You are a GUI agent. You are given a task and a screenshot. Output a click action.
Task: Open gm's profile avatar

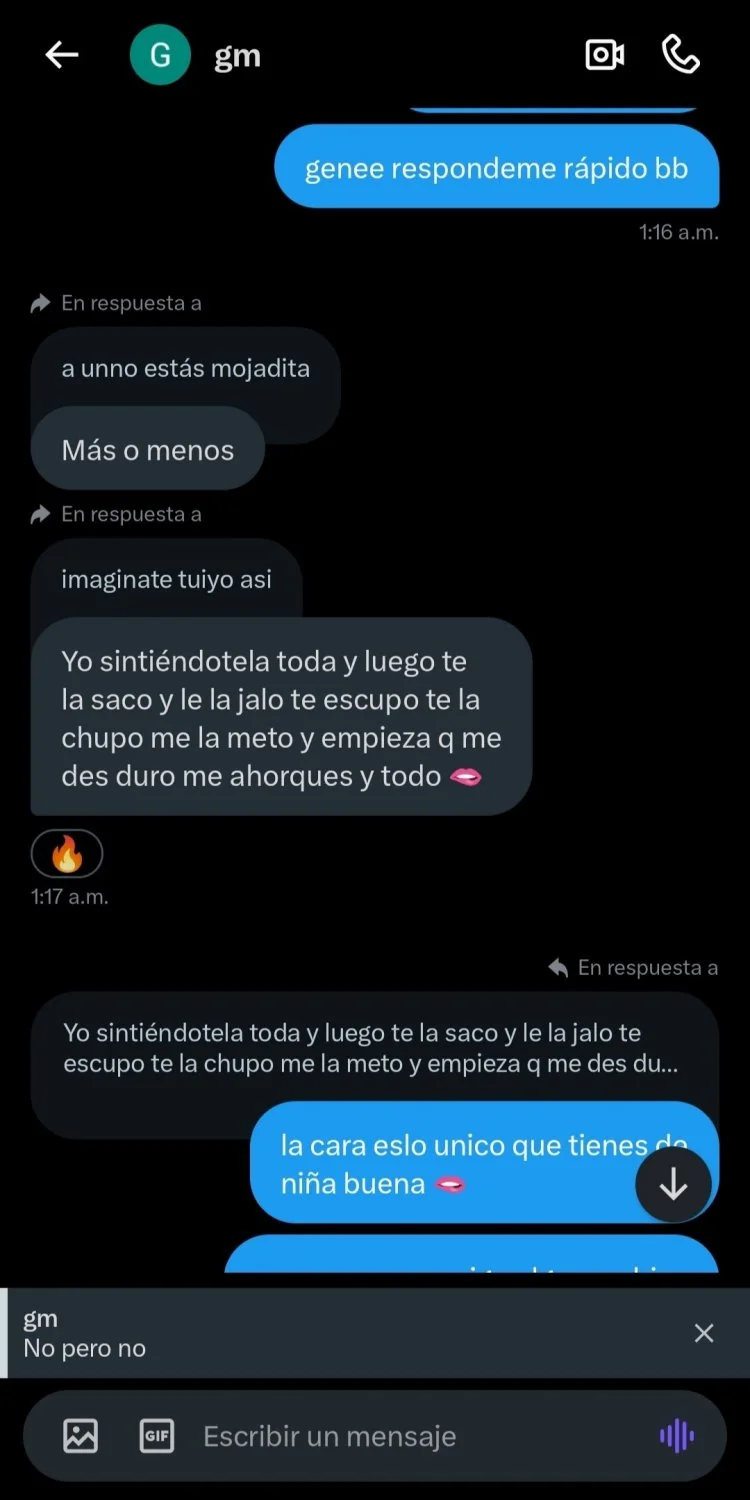tap(160, 55)
